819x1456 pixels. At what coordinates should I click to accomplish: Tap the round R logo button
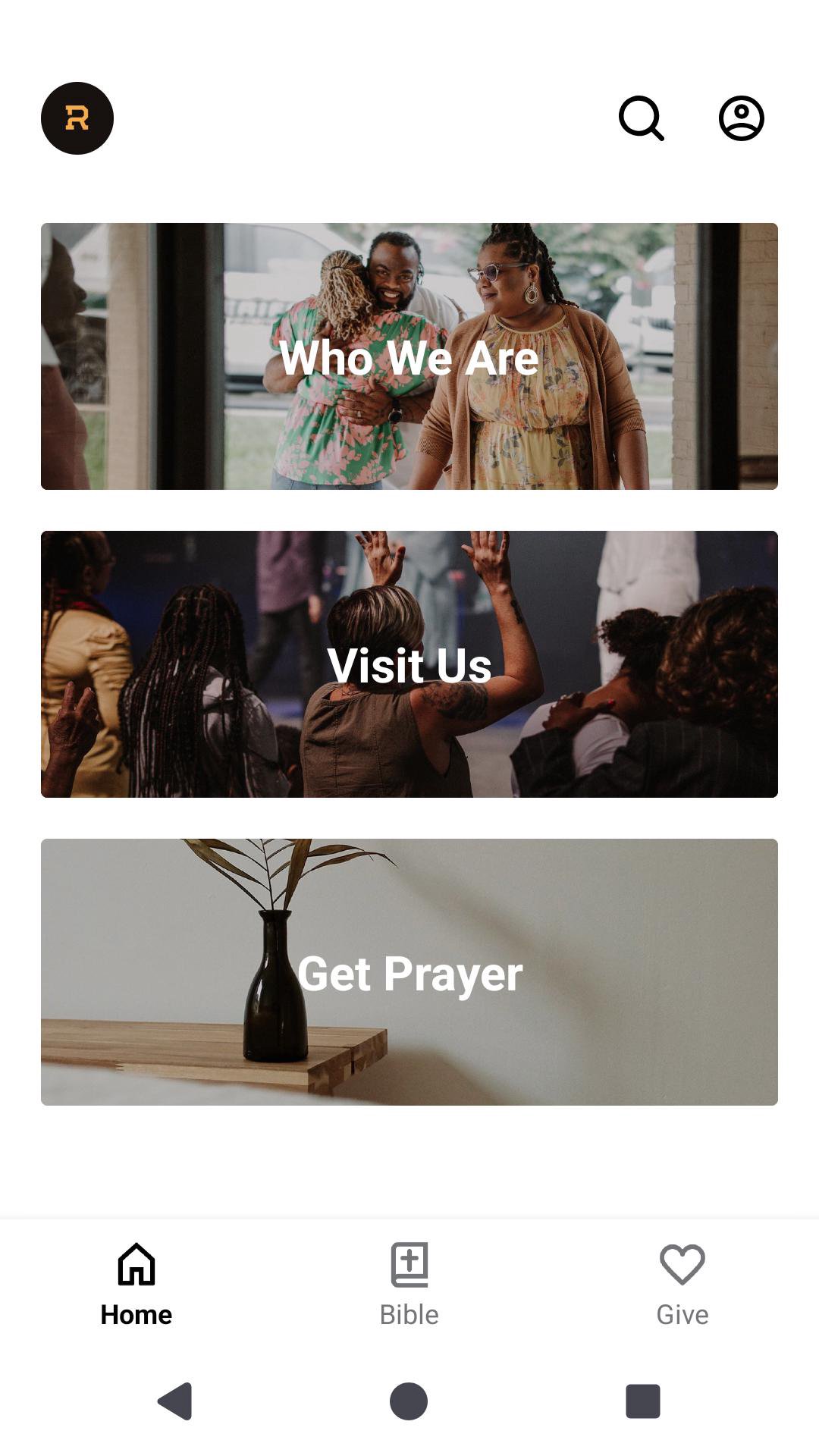pyautogui.click(x=77, y=118)
